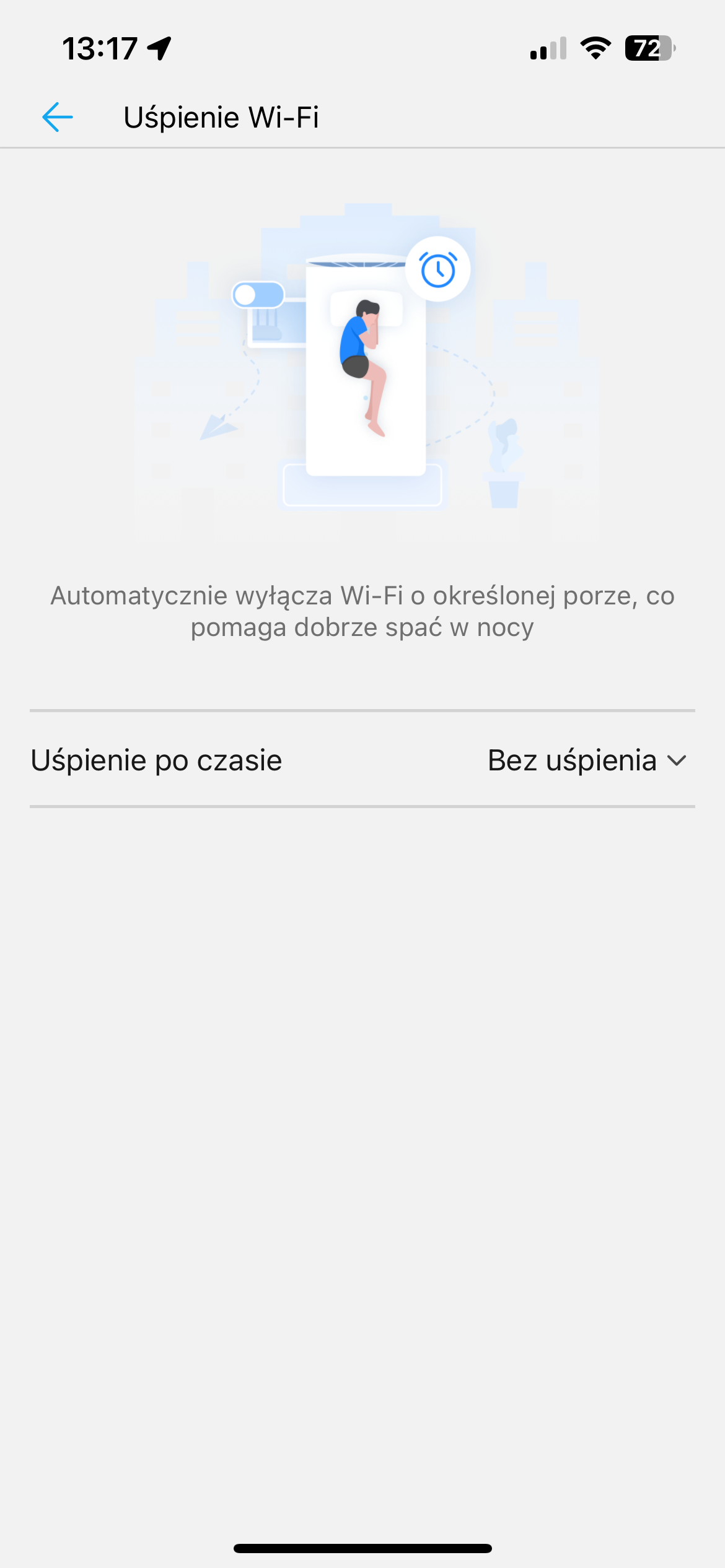
Task: Go back from Uśpienie Wi-Fi screen
Action: 58,117
